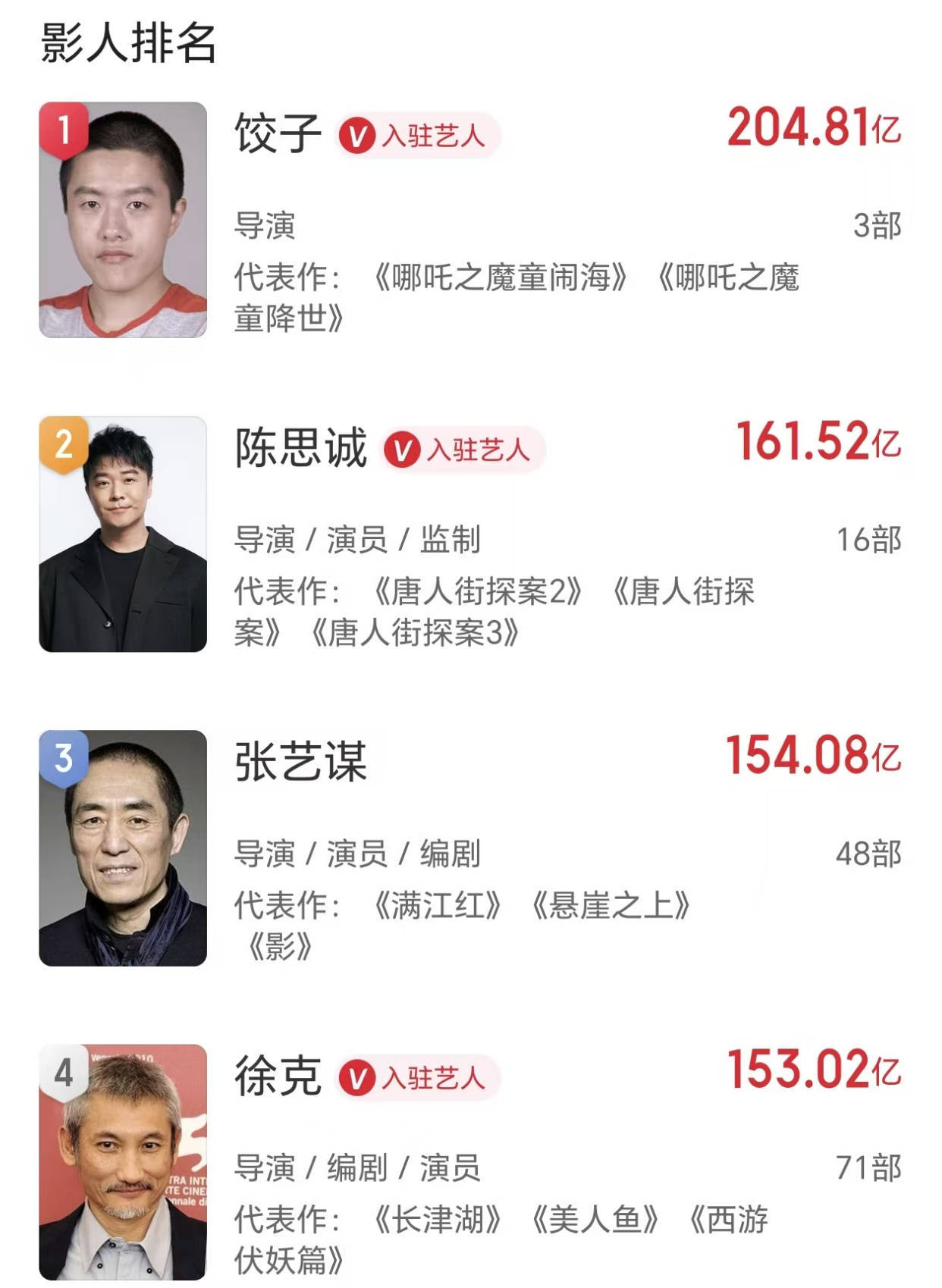View 陈思诚's filmmaker details
Image resolution: width=942 pixels, height=1288 pixels.
click(x=300, y=448)
